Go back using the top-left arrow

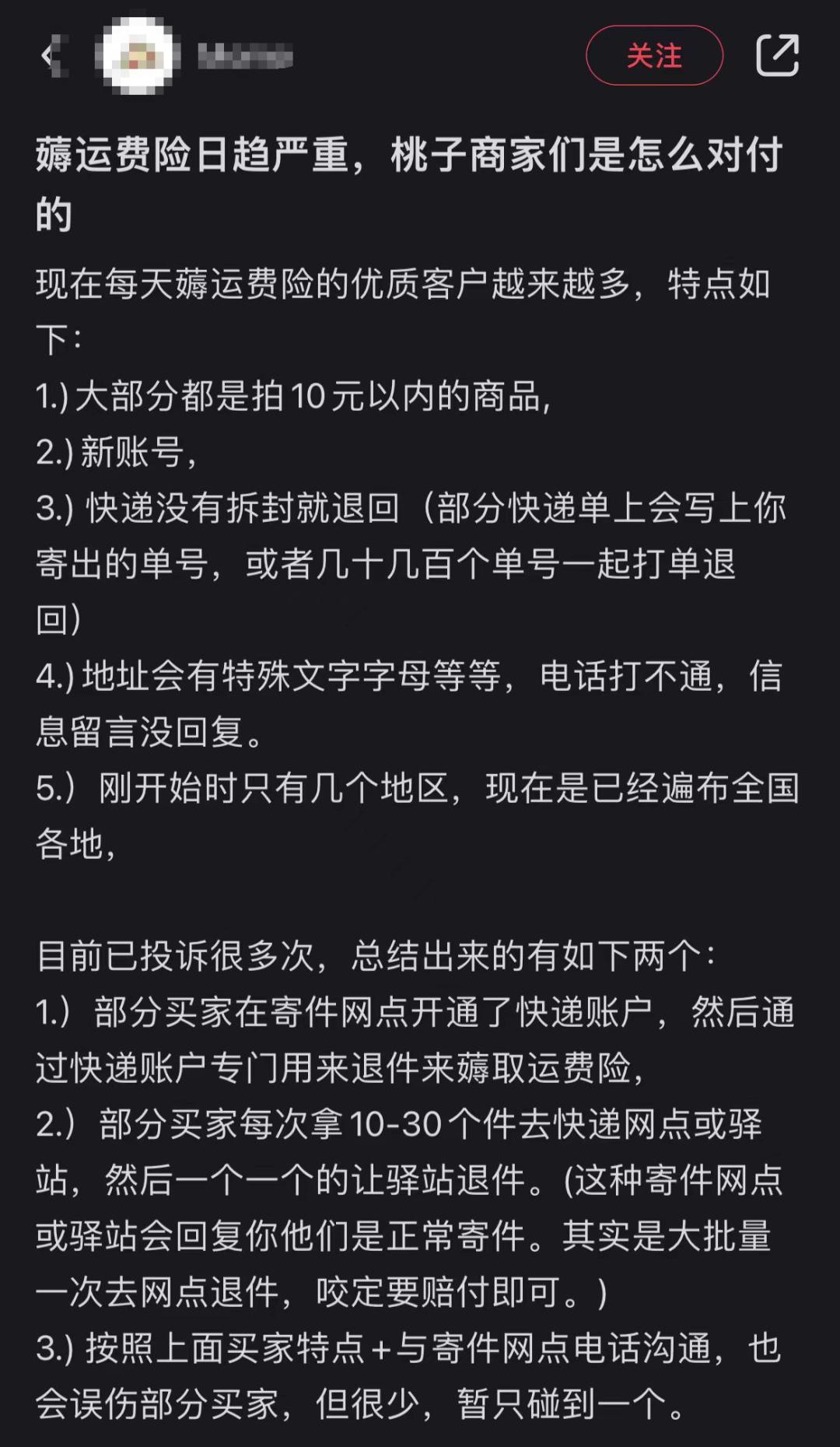click(51, 56)
